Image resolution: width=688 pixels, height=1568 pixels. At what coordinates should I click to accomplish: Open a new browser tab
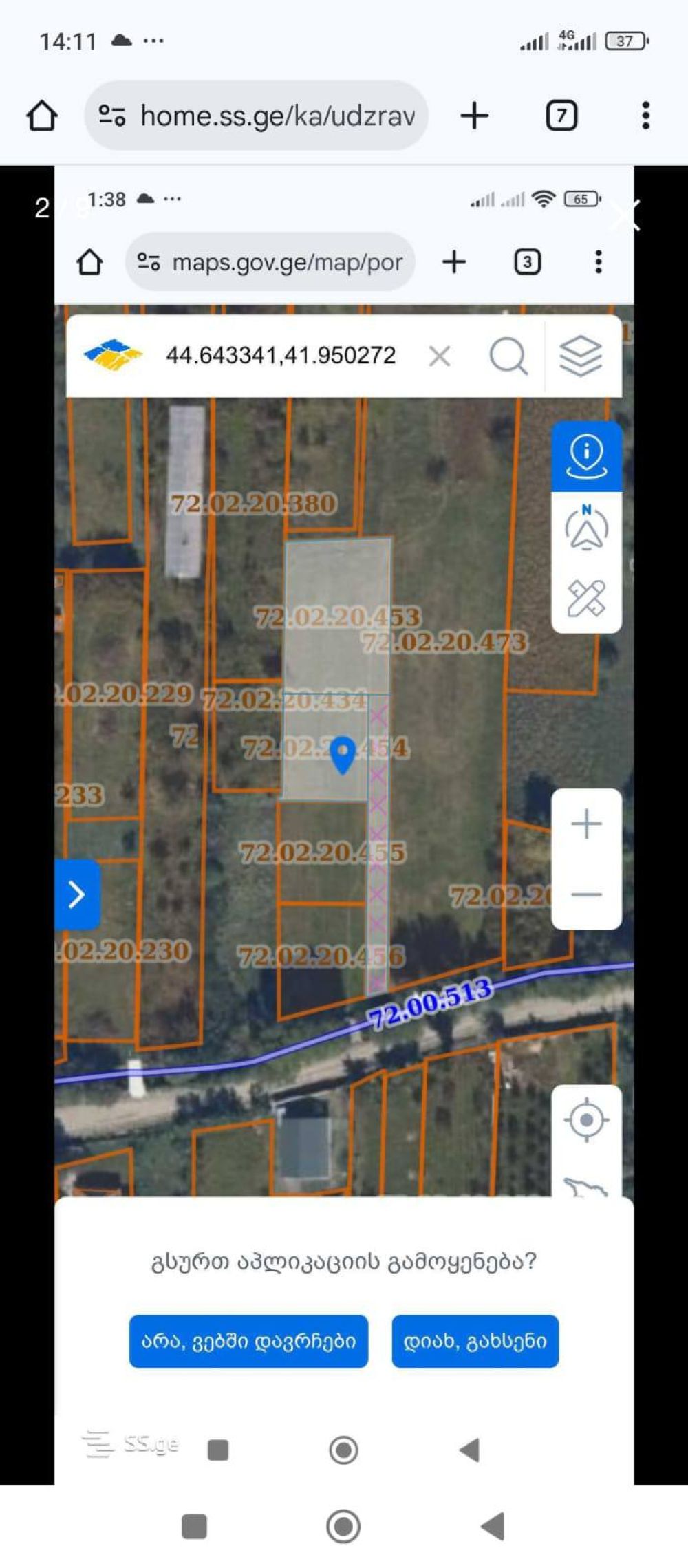474,116
